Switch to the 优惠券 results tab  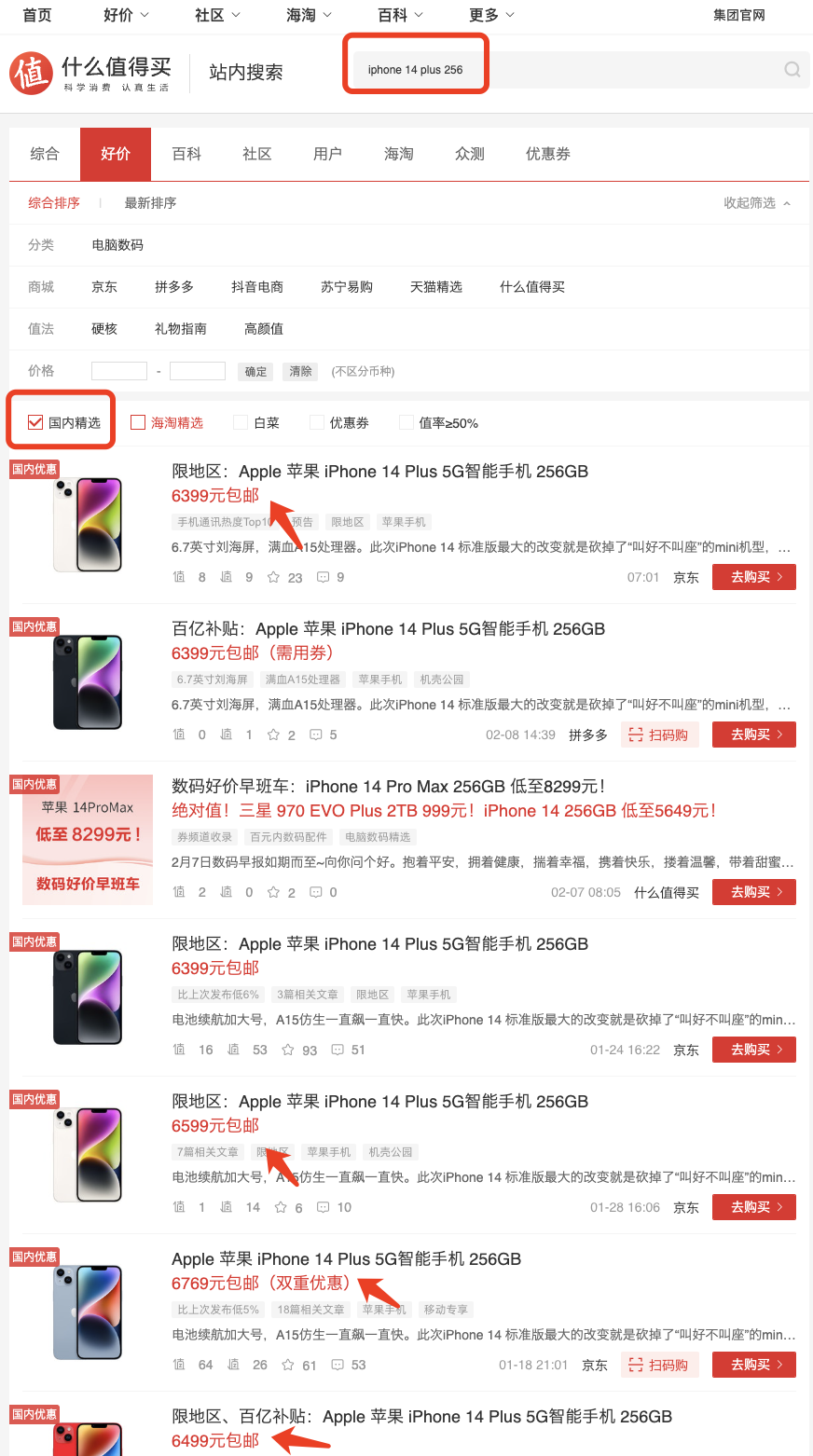pos(547,154)
